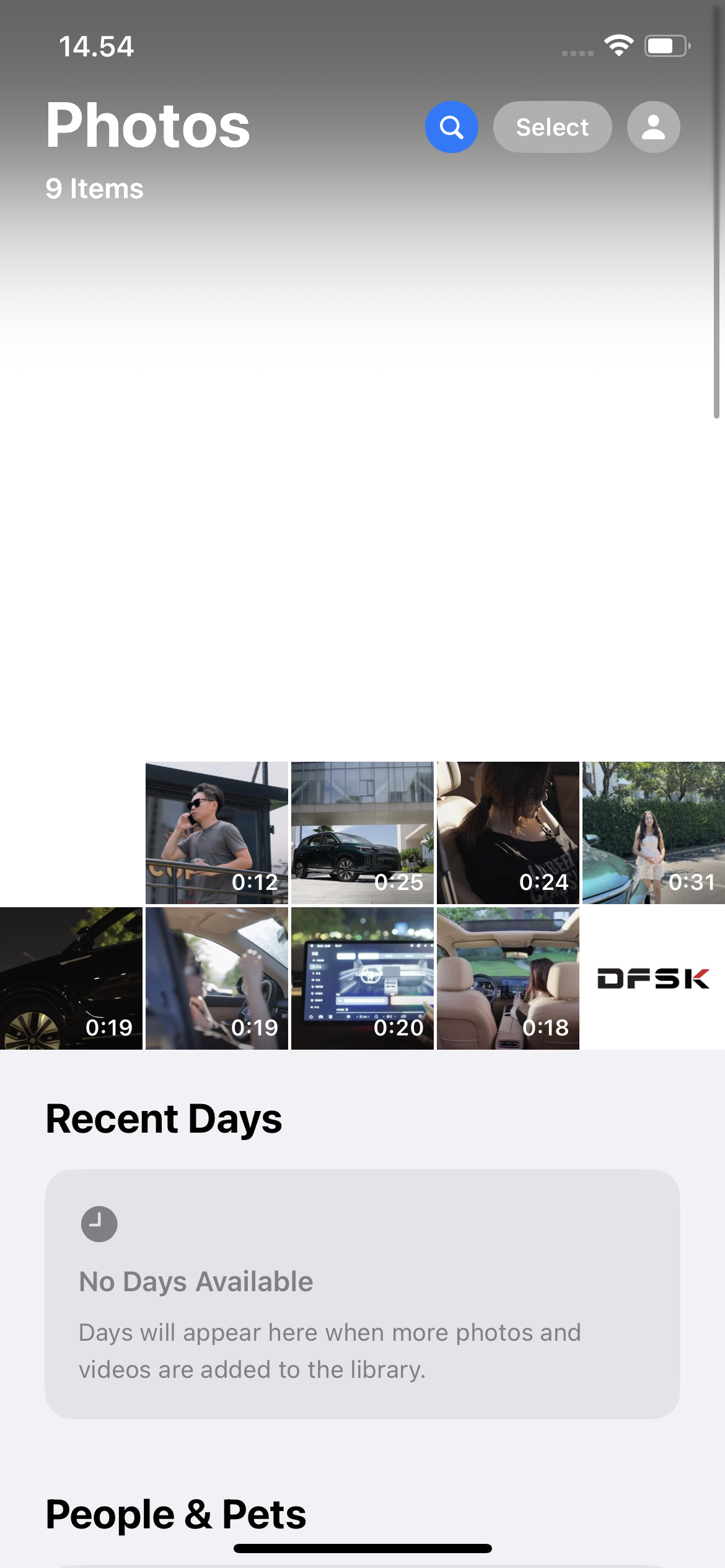The image size is (725, 1568).
Task: Open the search in Photos
Action: coord(451,127)
